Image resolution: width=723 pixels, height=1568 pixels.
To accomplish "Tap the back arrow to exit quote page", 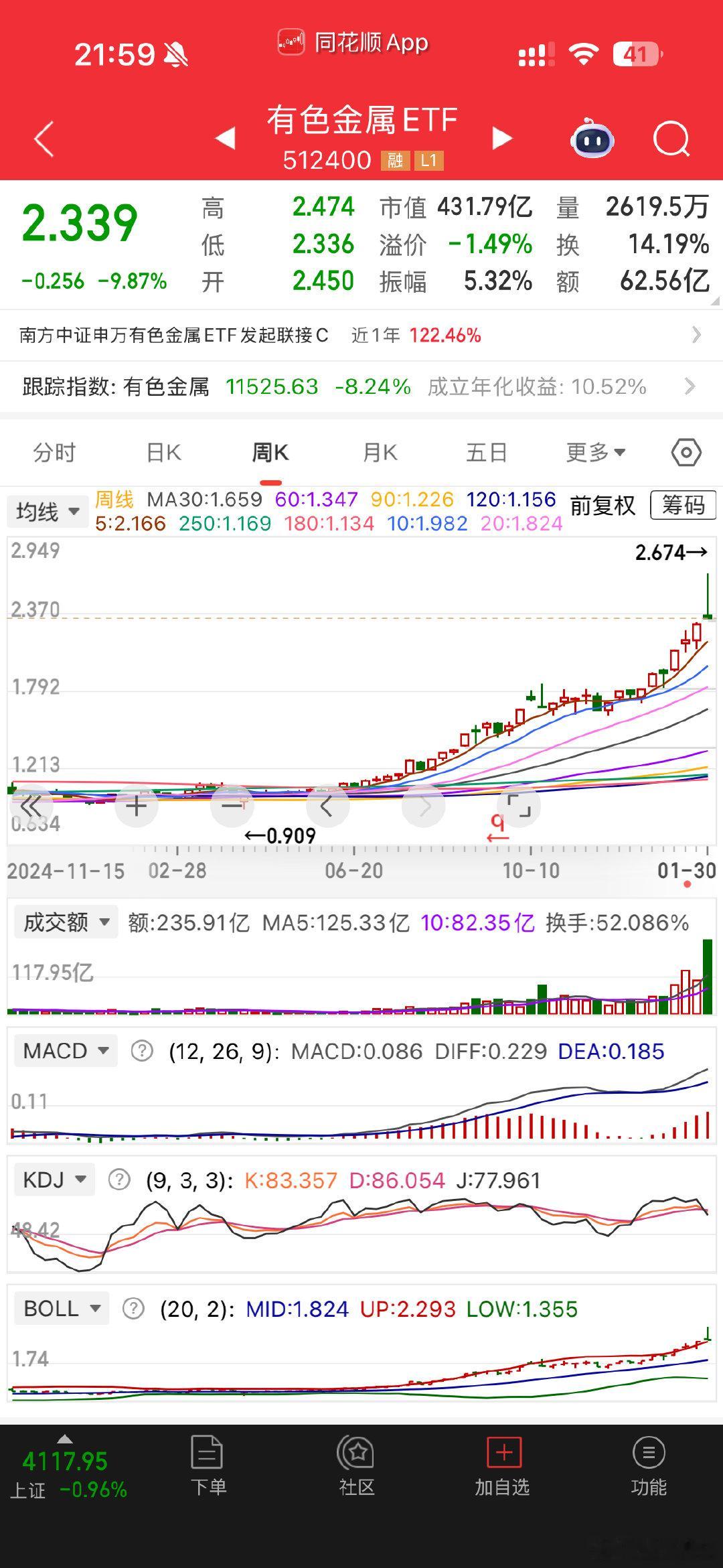I will coord(42,138).
